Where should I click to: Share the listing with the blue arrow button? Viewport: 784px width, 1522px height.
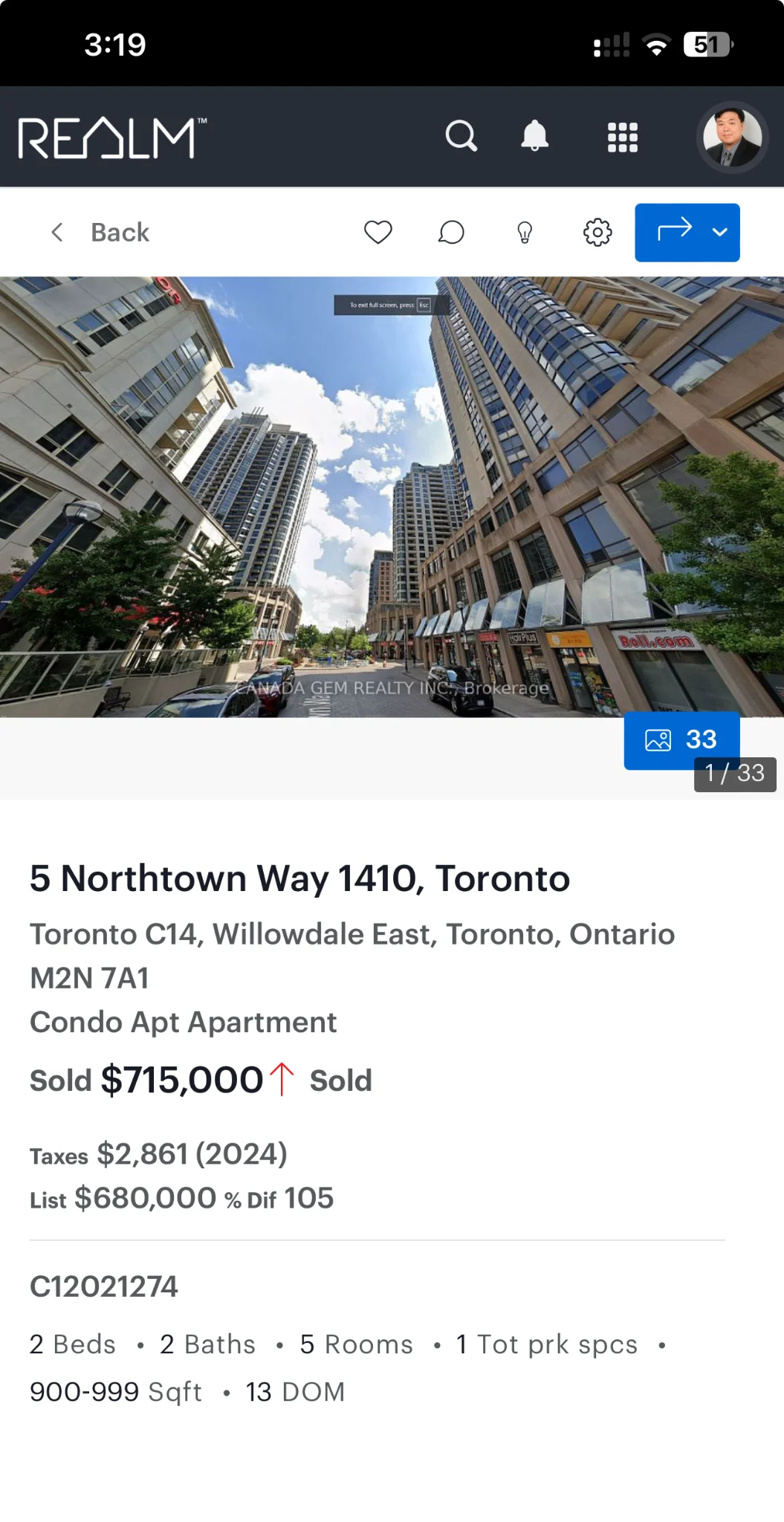(x=673, y=232)
